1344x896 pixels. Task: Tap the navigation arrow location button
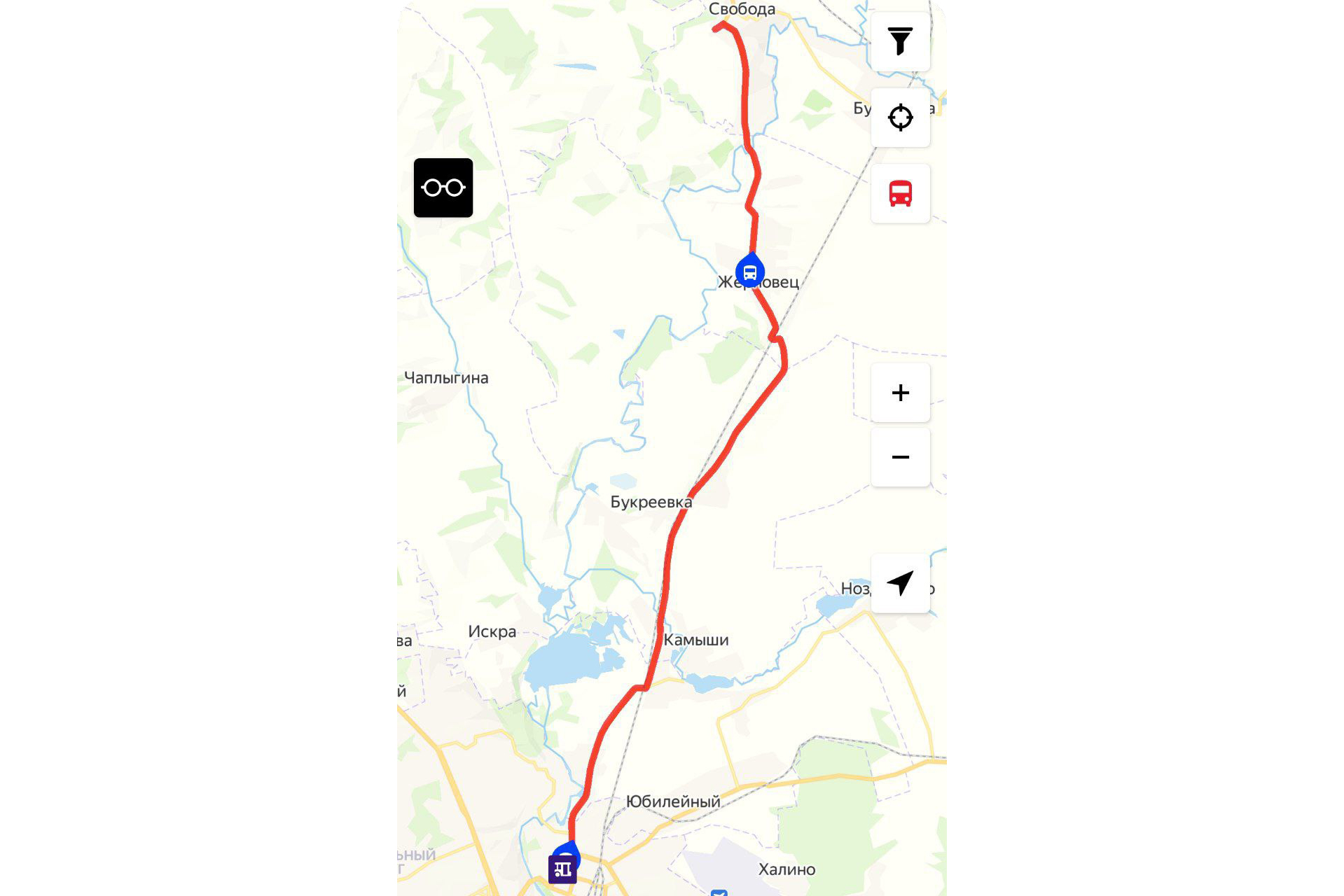coord(900,583)
